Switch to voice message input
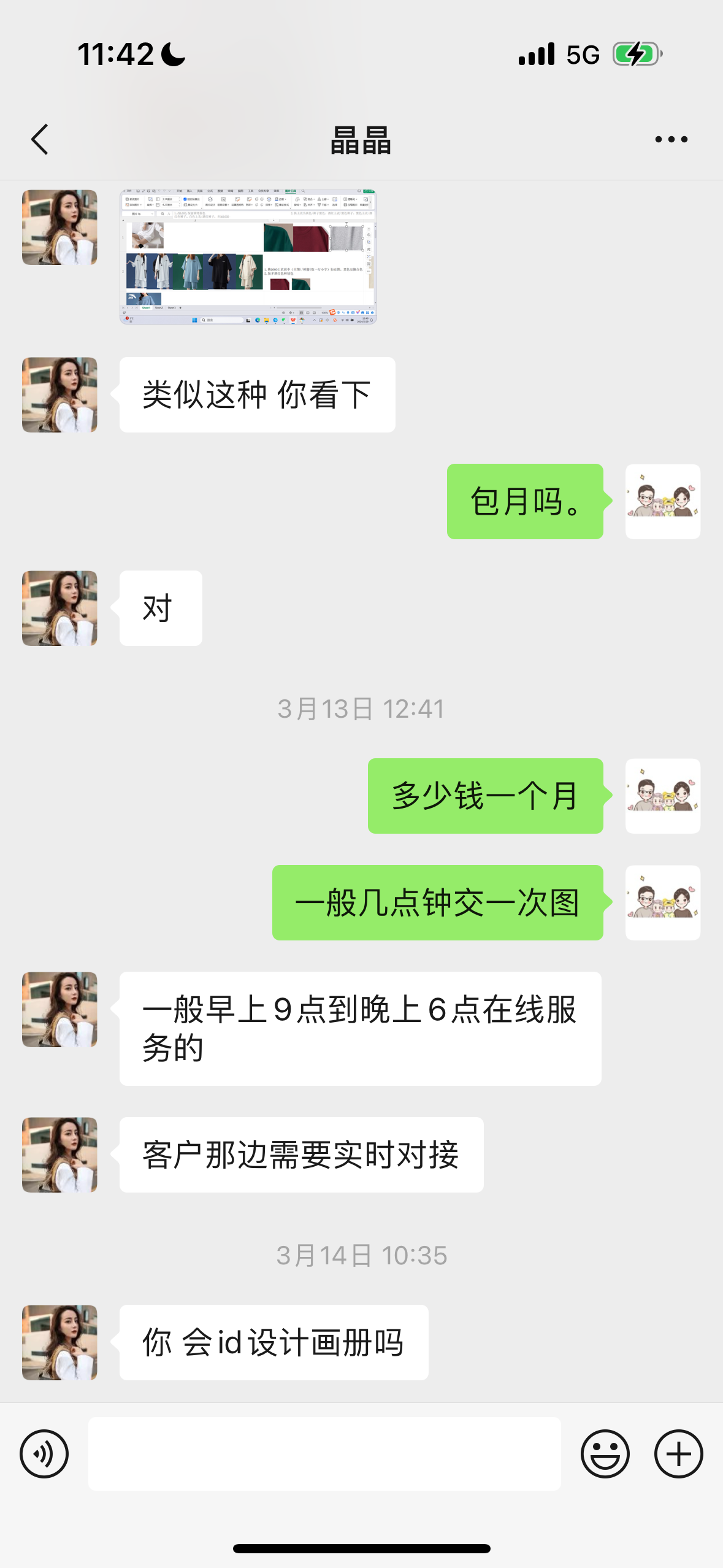 (44, 1453)
